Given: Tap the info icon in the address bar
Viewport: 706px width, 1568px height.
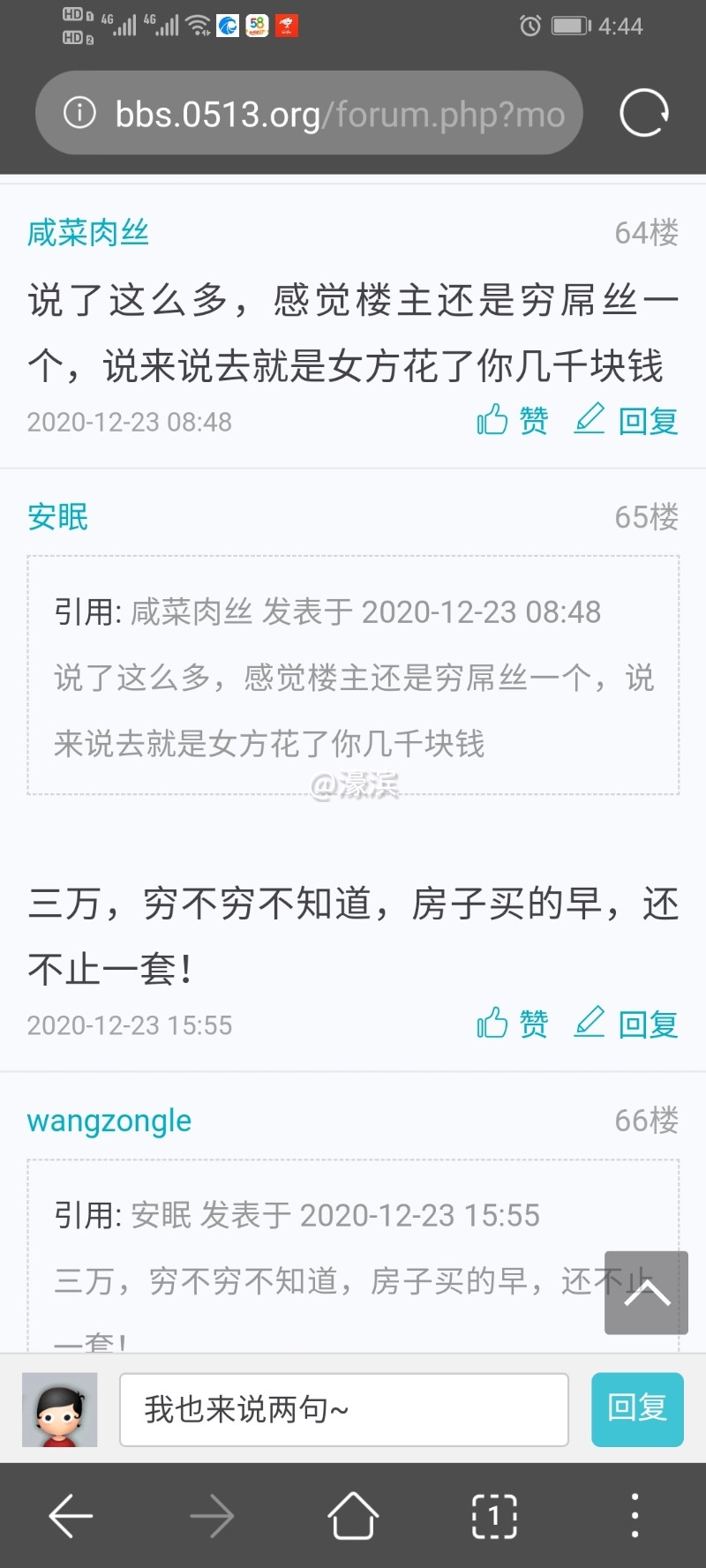Looking at the screenshot, I should click(79, 113).
